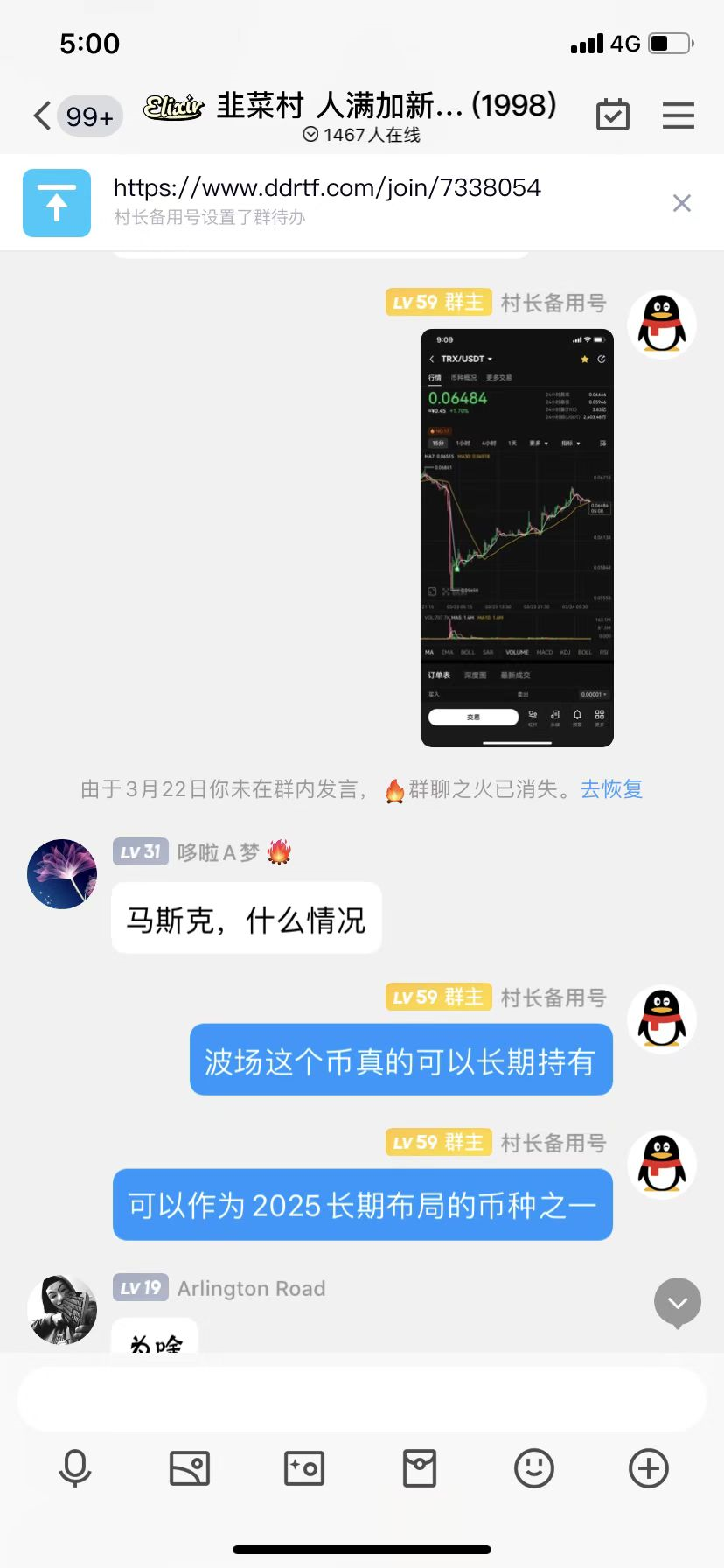
Task: Pick a photo from the album
Action: pos(190,1468)
